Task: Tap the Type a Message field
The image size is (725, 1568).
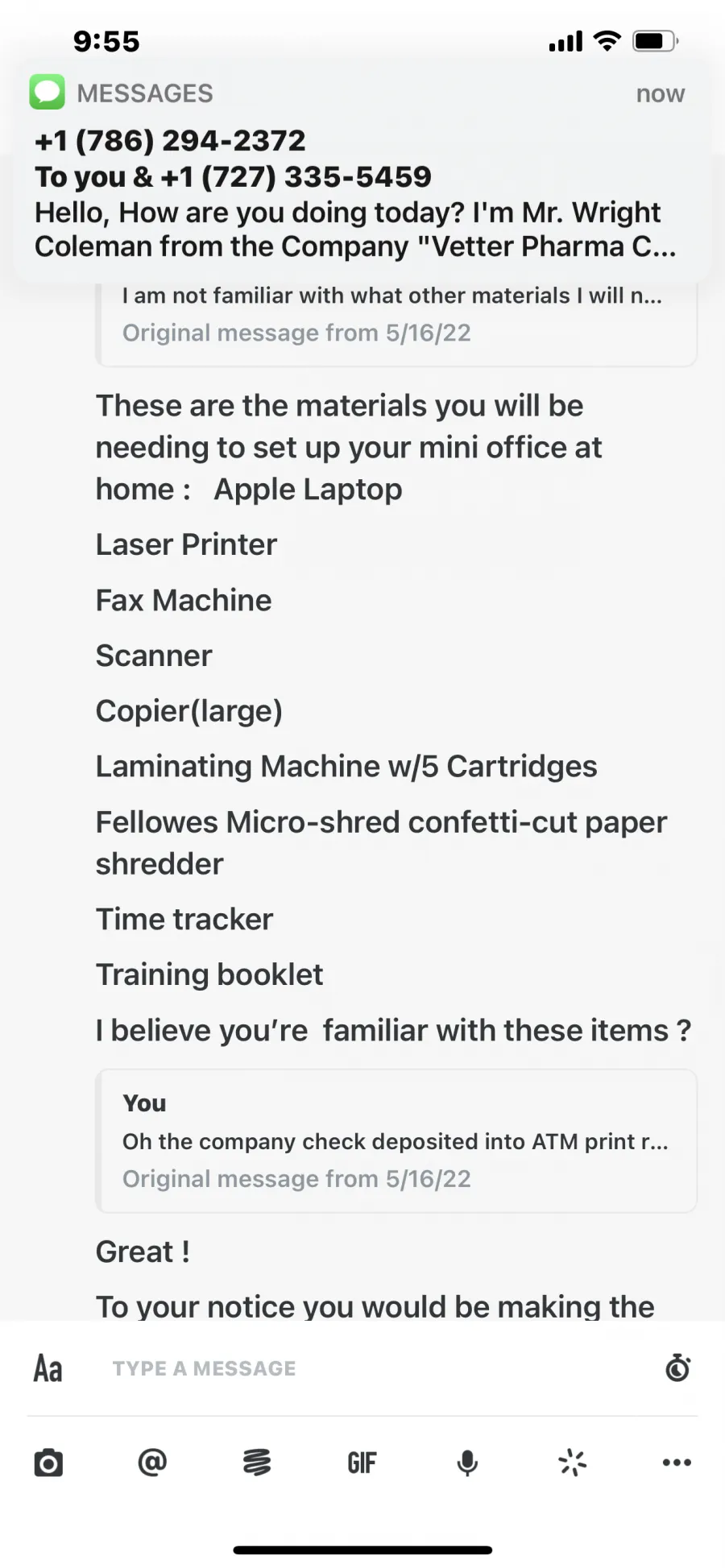Action: tap(379, 1368)
